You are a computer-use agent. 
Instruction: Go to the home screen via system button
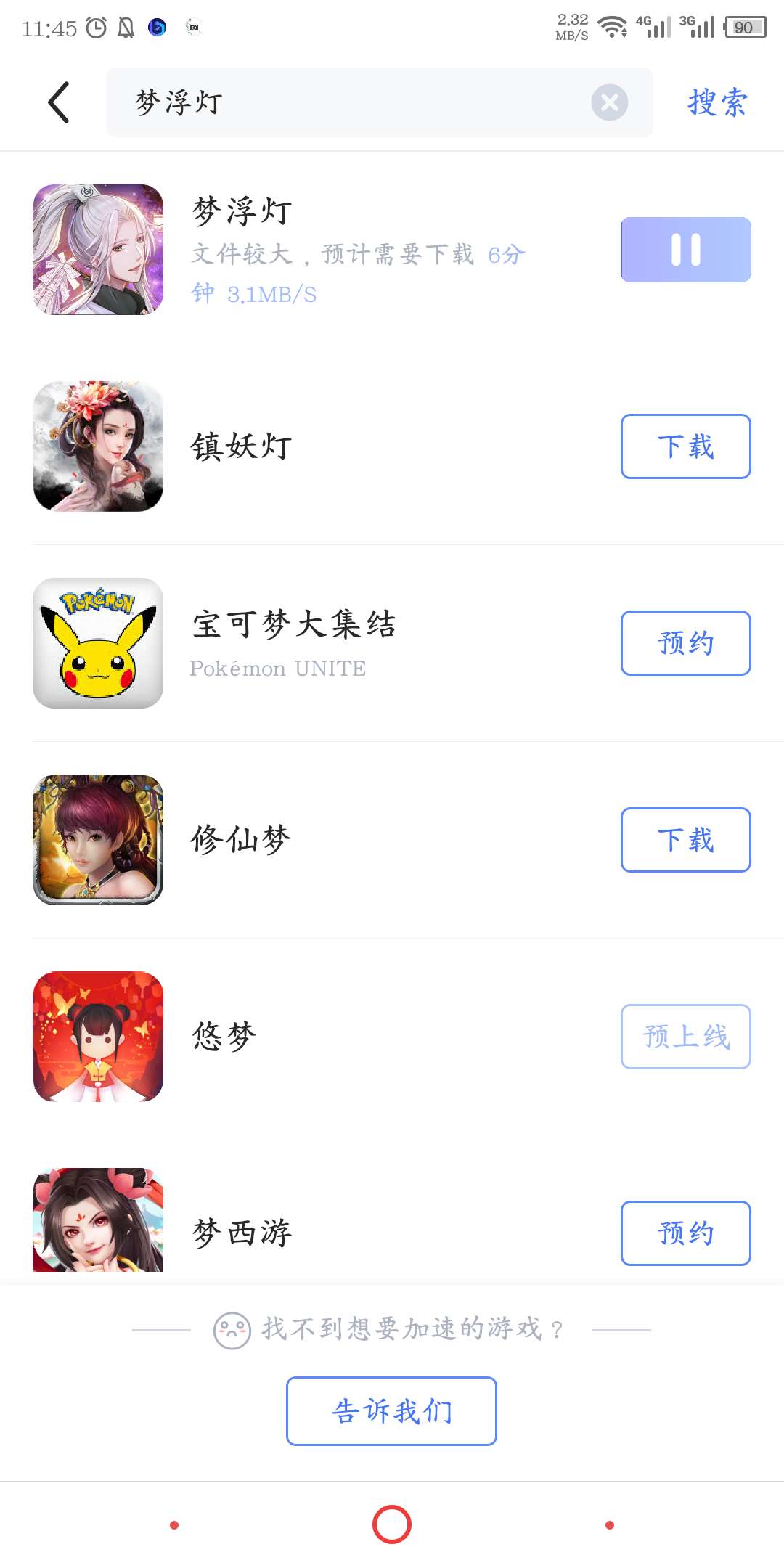click(x=392, y=1524)
